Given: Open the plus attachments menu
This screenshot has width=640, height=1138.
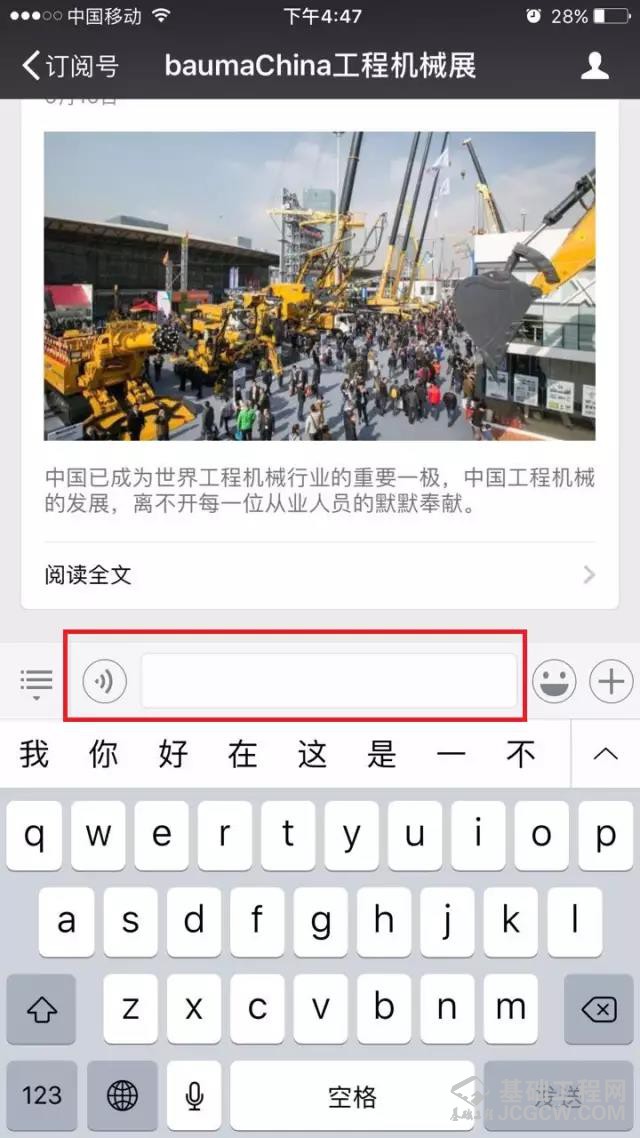Looking at the screenshot, I should pyautogui.click(x=610, y=682).
